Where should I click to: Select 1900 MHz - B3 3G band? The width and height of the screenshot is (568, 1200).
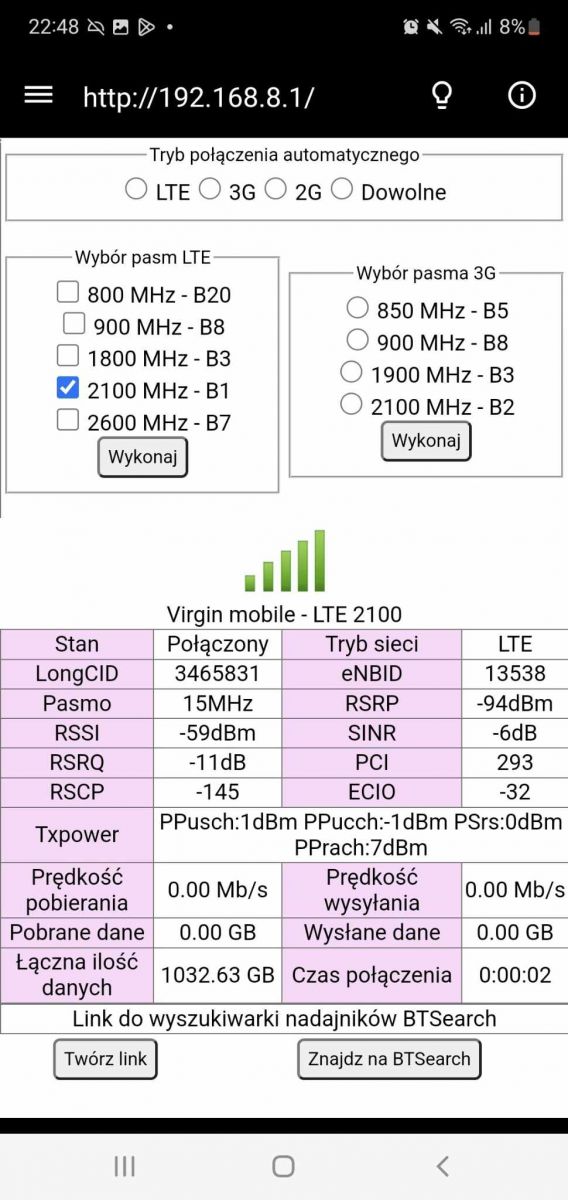(x=351, y=372)
